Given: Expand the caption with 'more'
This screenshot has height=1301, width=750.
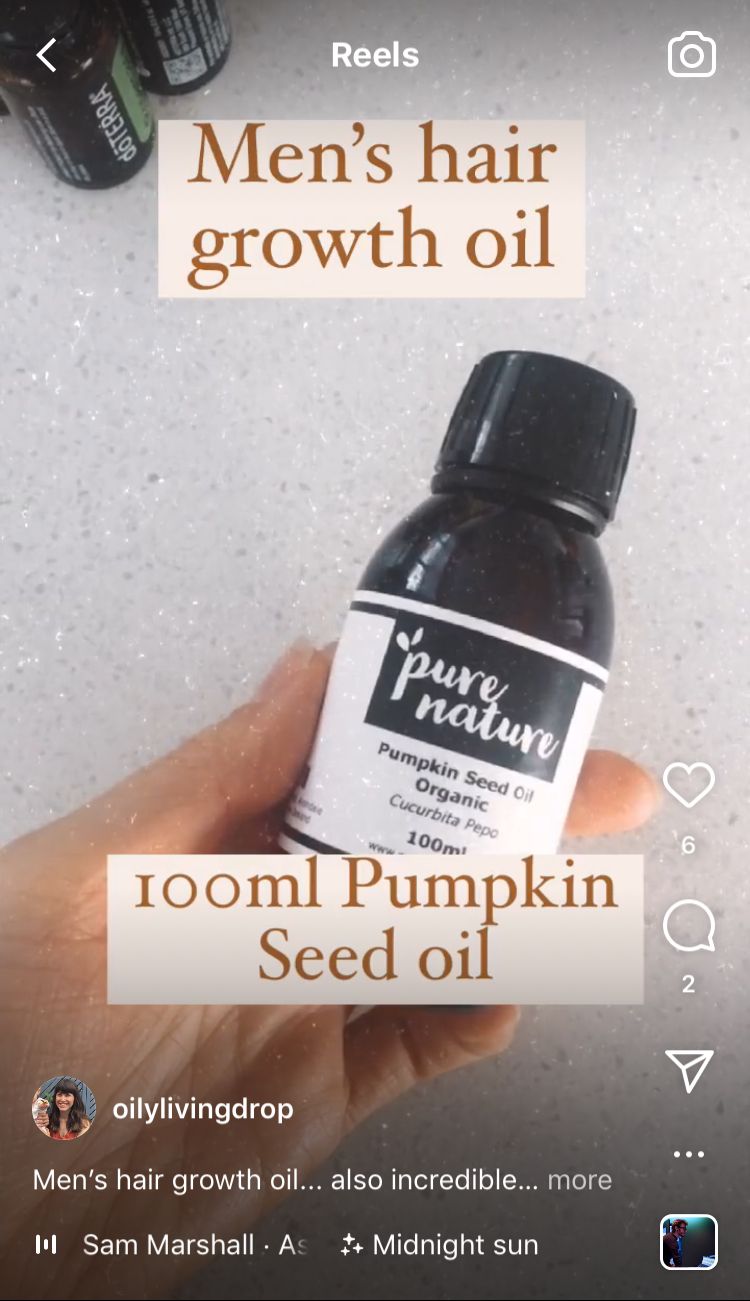Looking at the screenshot, I should [x=579, y=1180].
